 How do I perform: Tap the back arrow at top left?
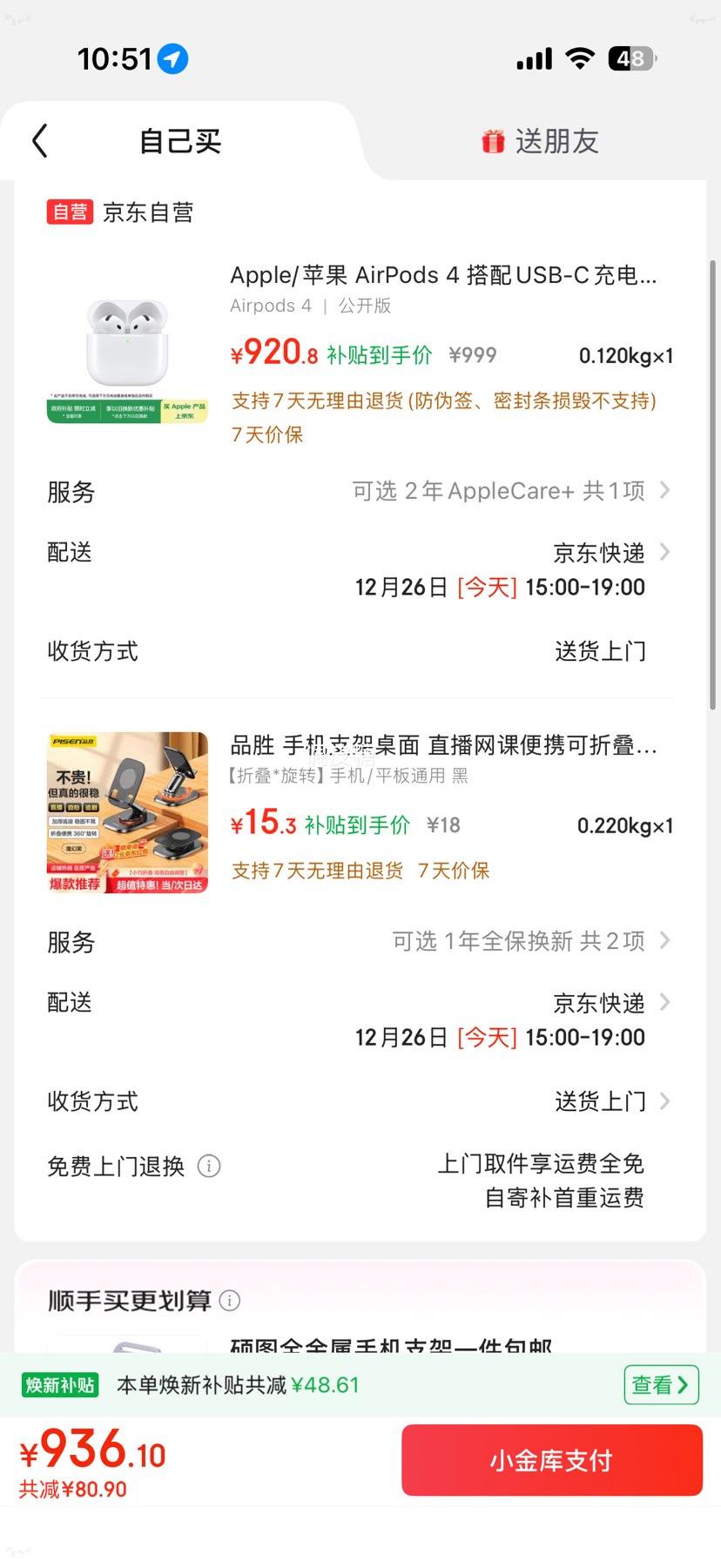tap(38, 140)
